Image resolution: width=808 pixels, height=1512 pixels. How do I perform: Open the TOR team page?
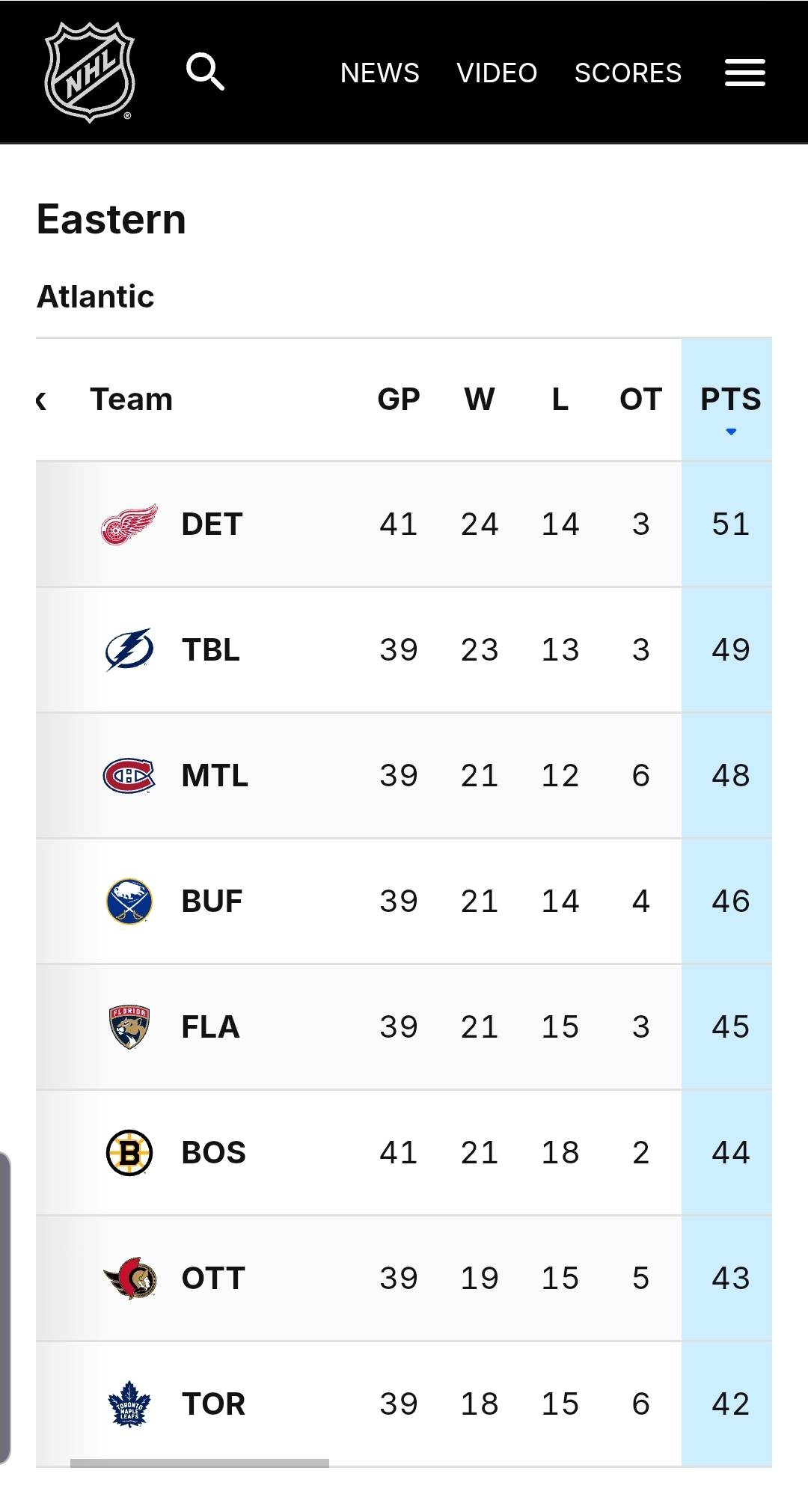click(x=213, y=1404)
